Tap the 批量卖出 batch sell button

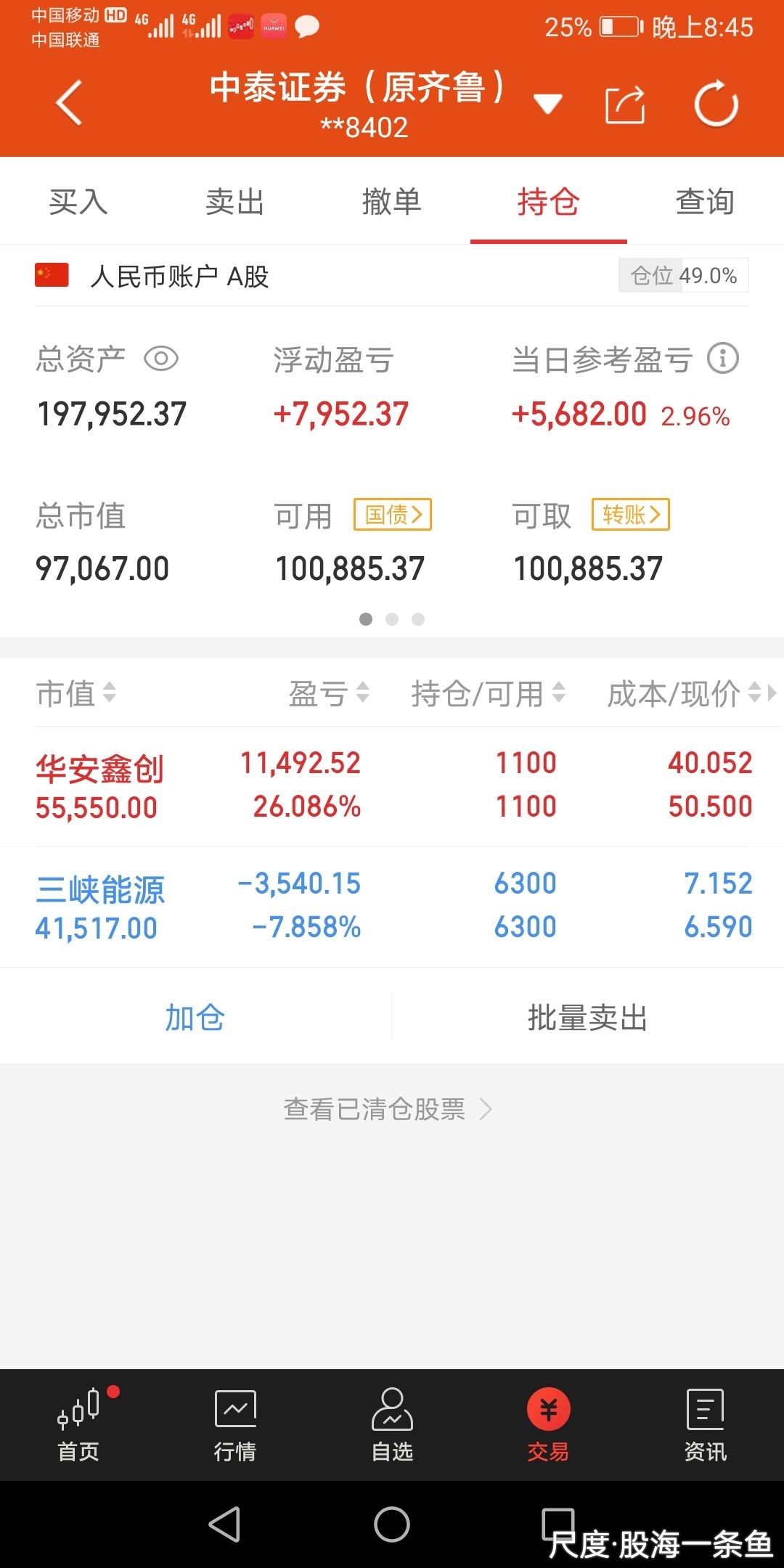587,1017
